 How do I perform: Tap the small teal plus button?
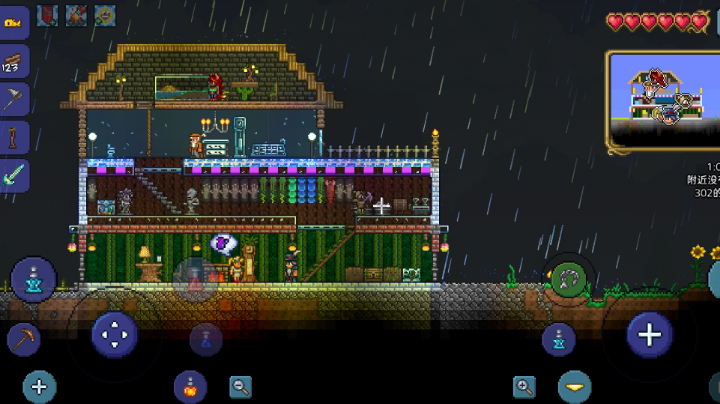39,386
